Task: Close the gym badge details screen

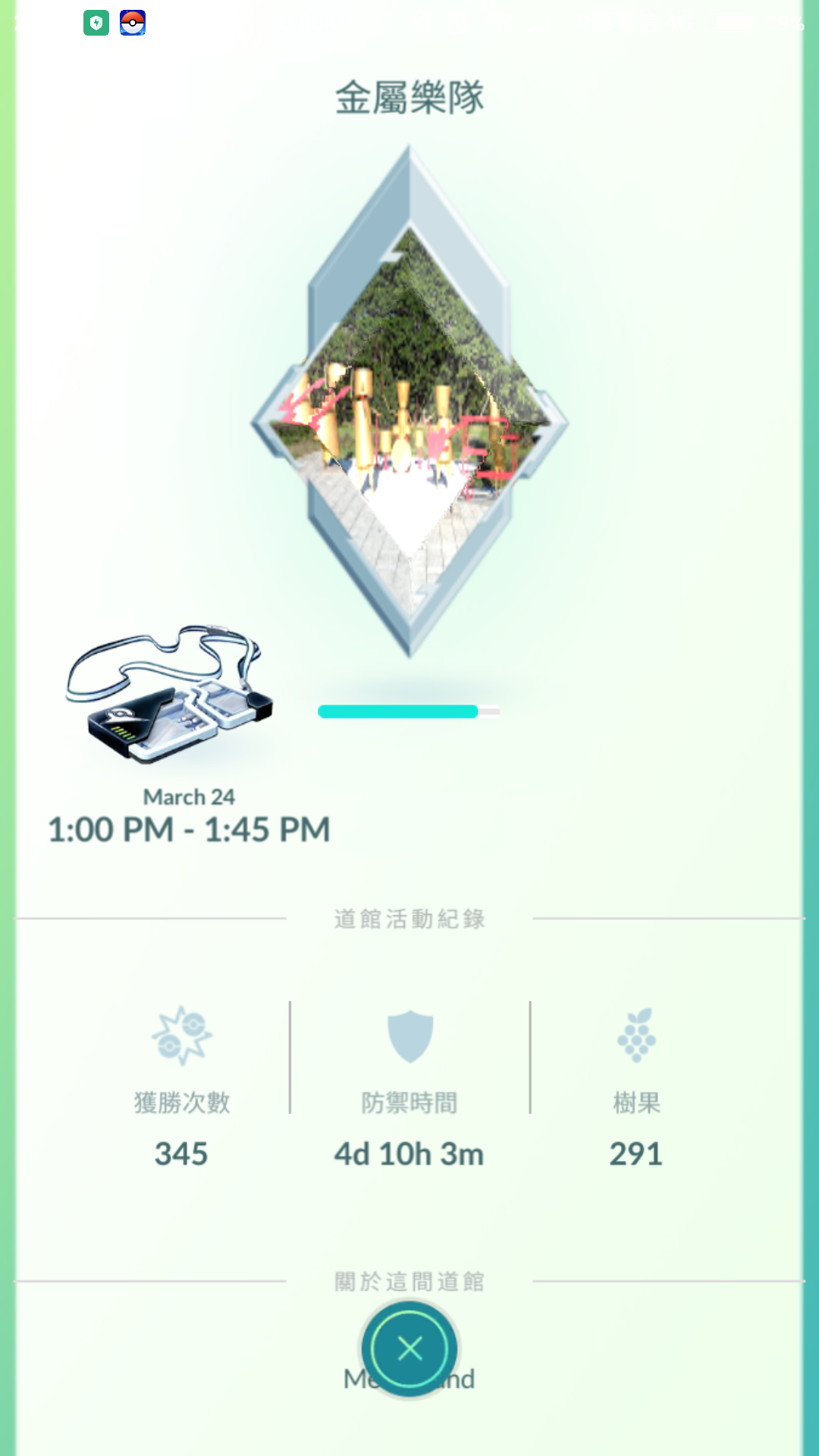Action: (x=409, y=1348)
